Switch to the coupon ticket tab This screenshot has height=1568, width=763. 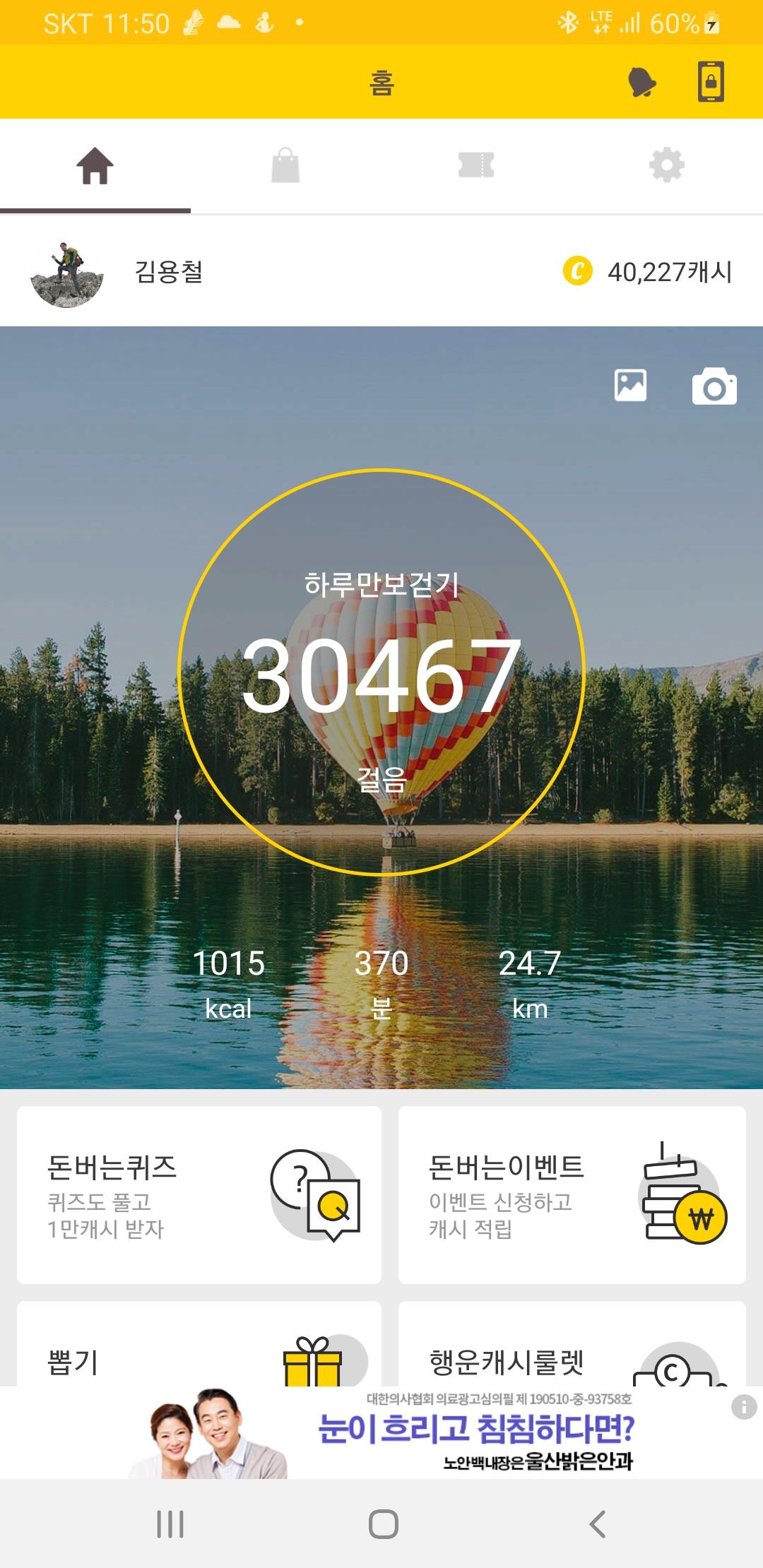(476, 167)
